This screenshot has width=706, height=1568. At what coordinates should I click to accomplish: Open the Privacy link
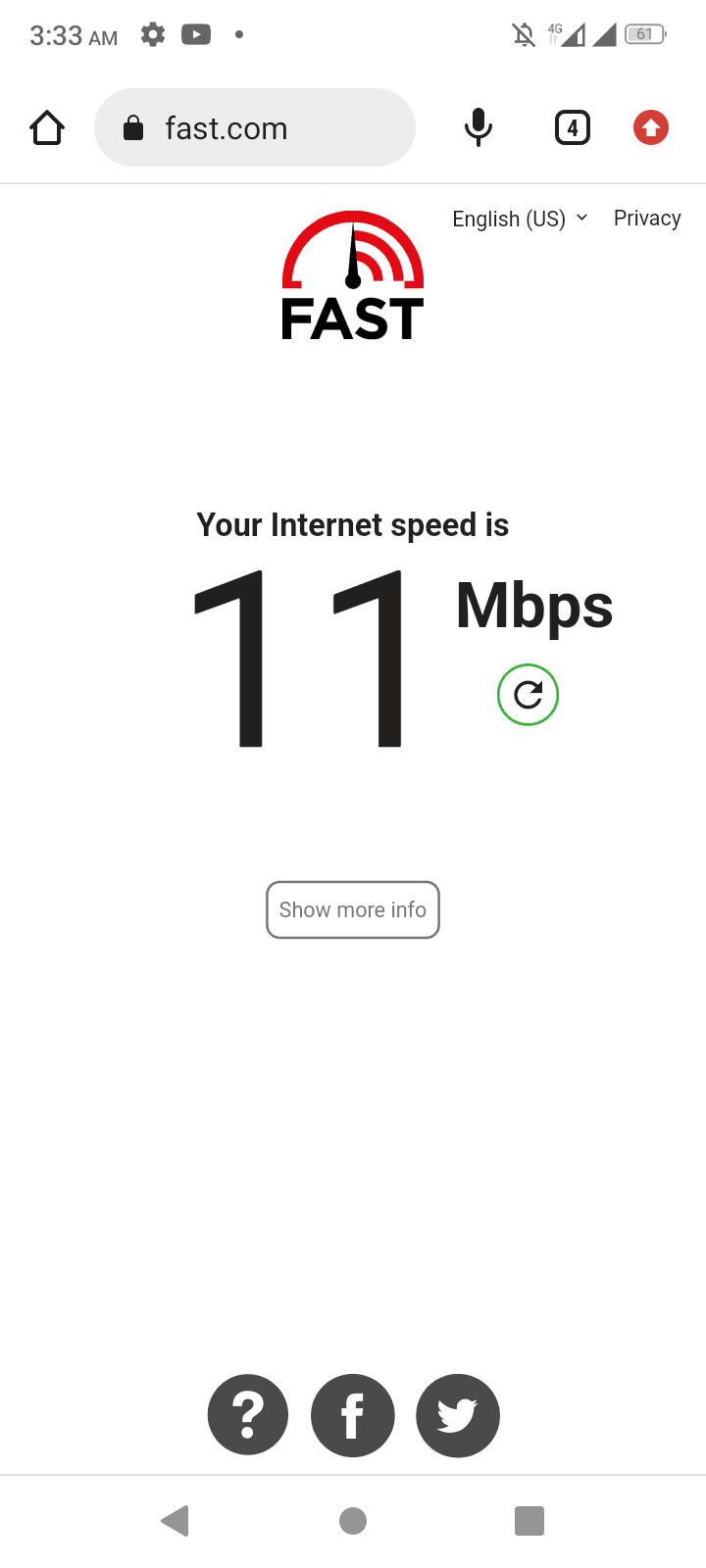click(x=647, y=219)
